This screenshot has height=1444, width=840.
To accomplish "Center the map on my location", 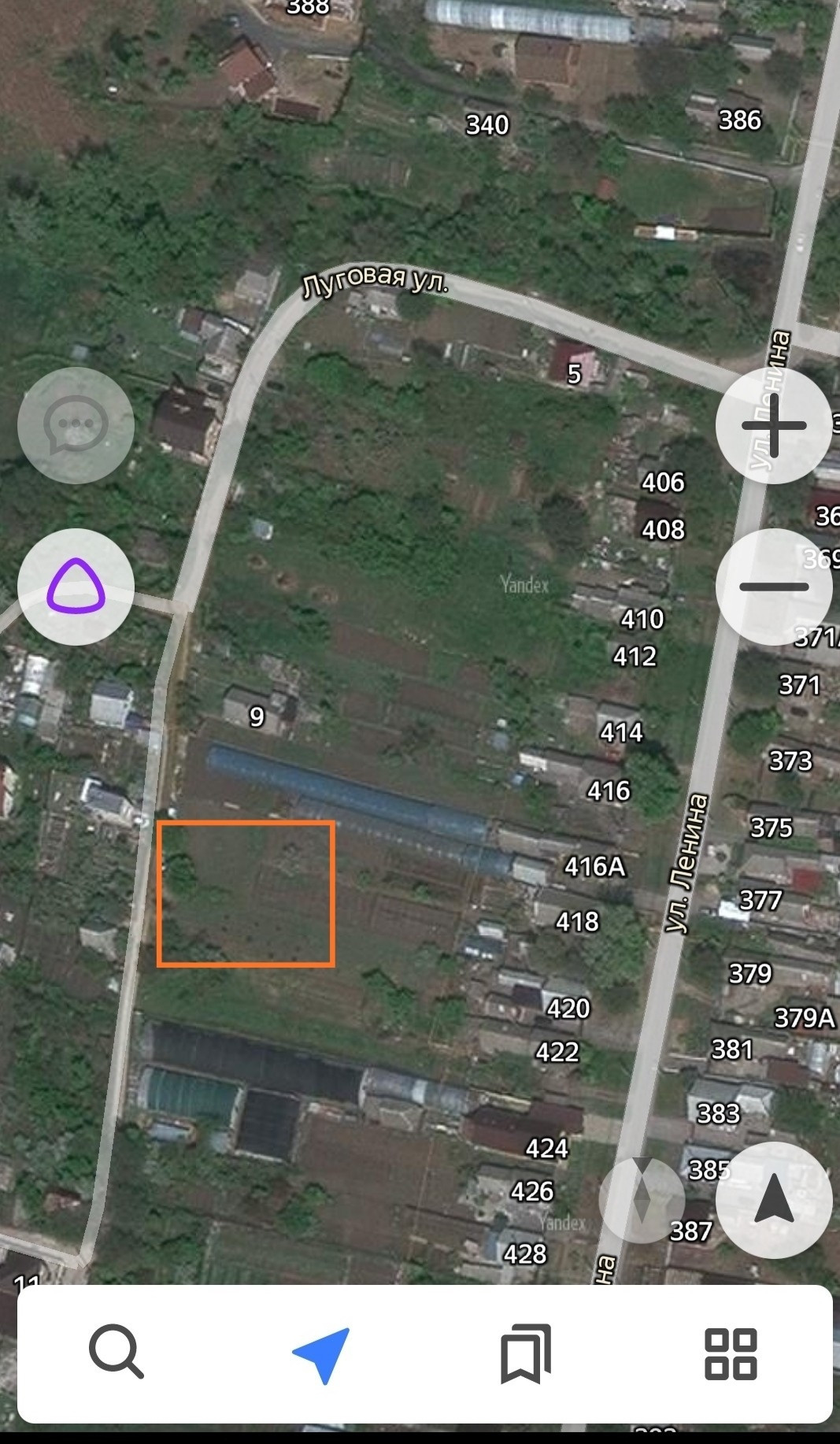I will coord(774,1200).
